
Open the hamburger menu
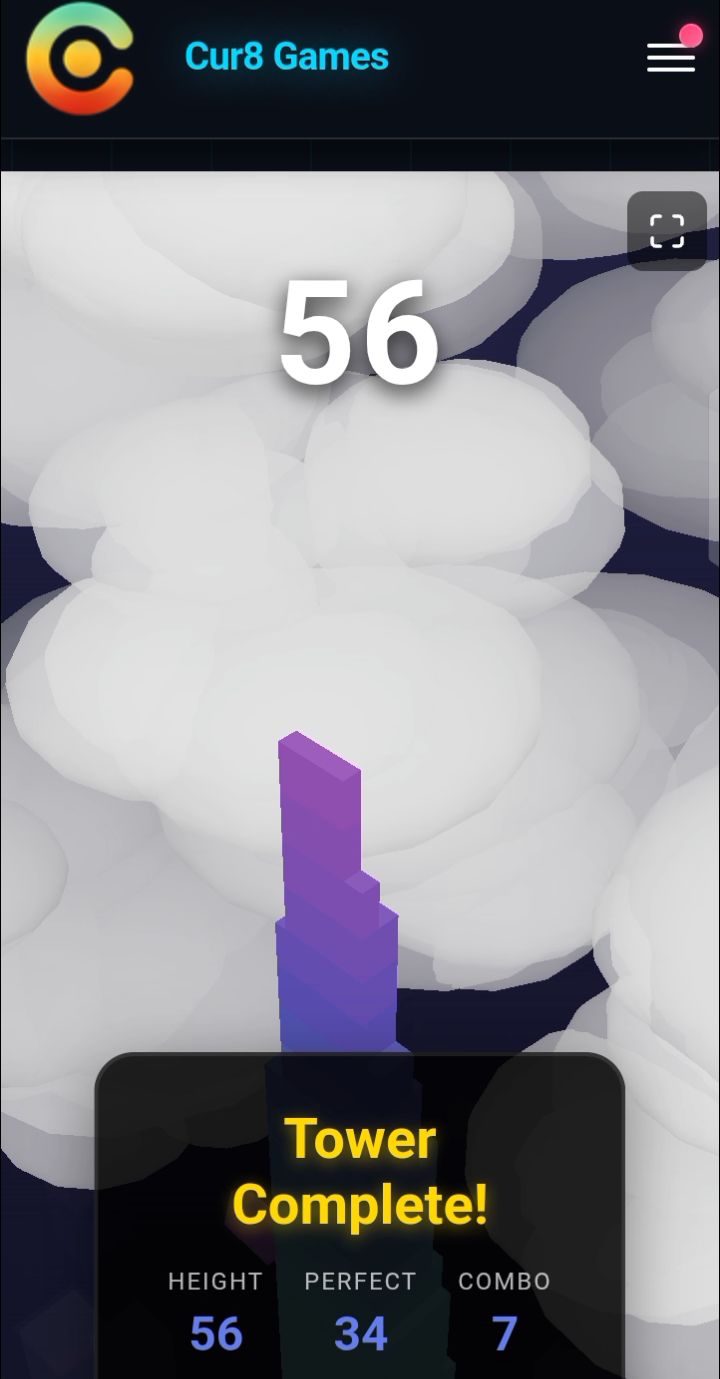pyautogui.click(x=670, y=57)
